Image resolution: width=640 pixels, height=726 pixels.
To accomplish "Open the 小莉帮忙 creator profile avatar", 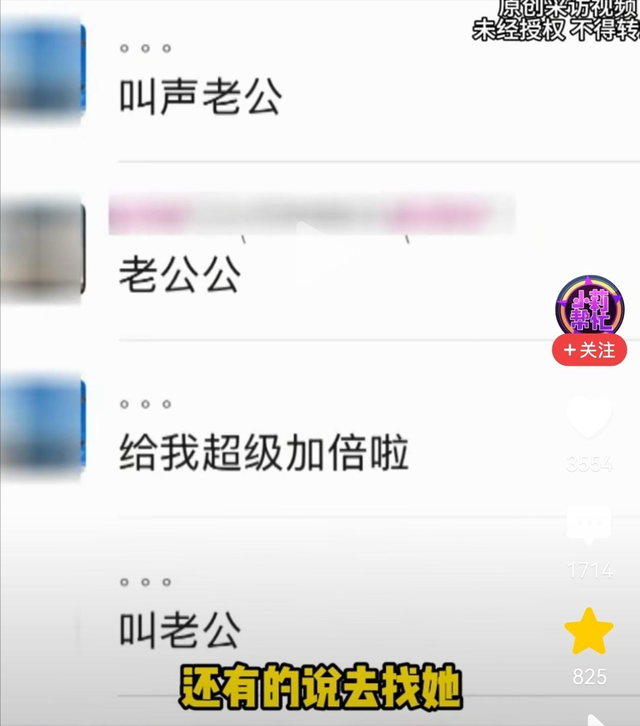I will point(590,309).
